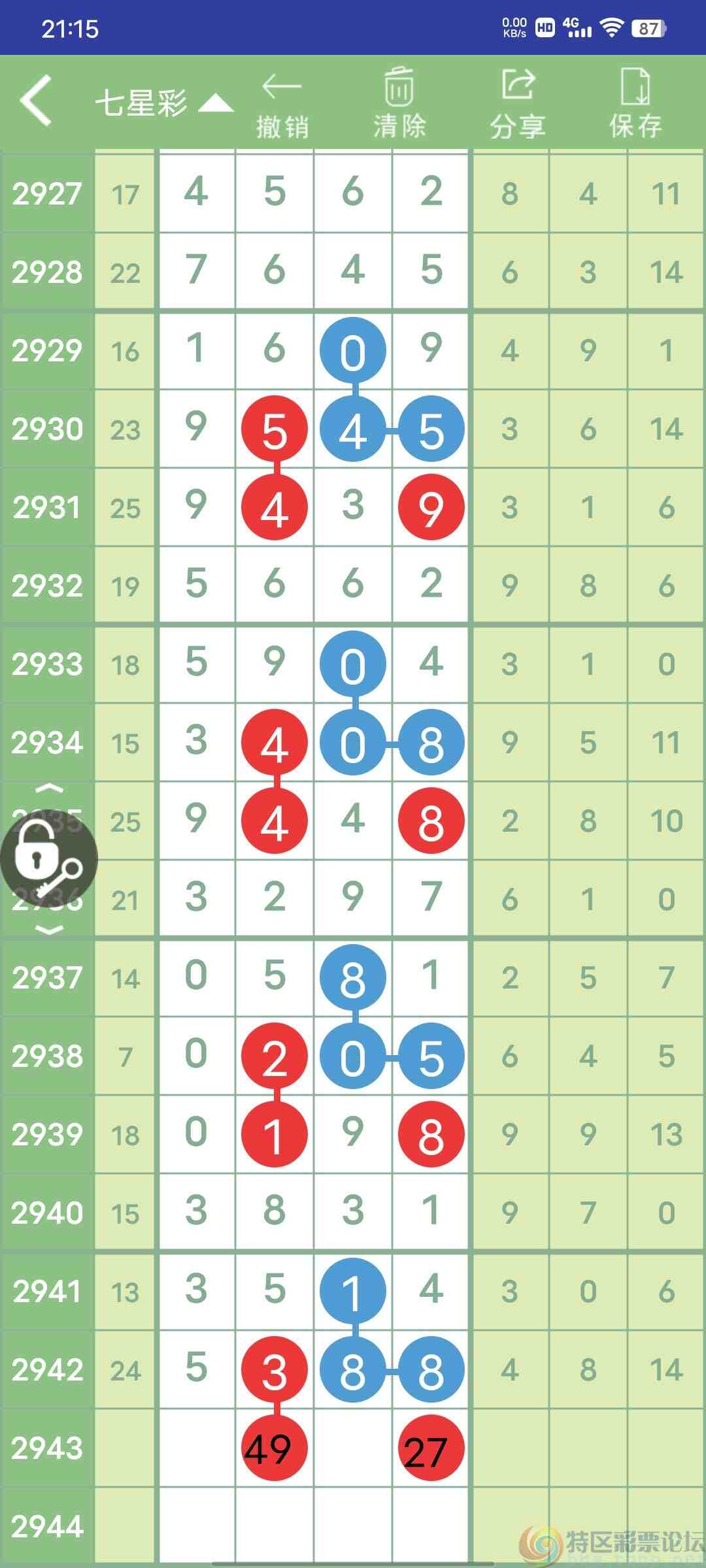The height and width of the screenshot is (1568, 706).
Task: Tap the floating lock and key button
Action: tap(49, 859)
